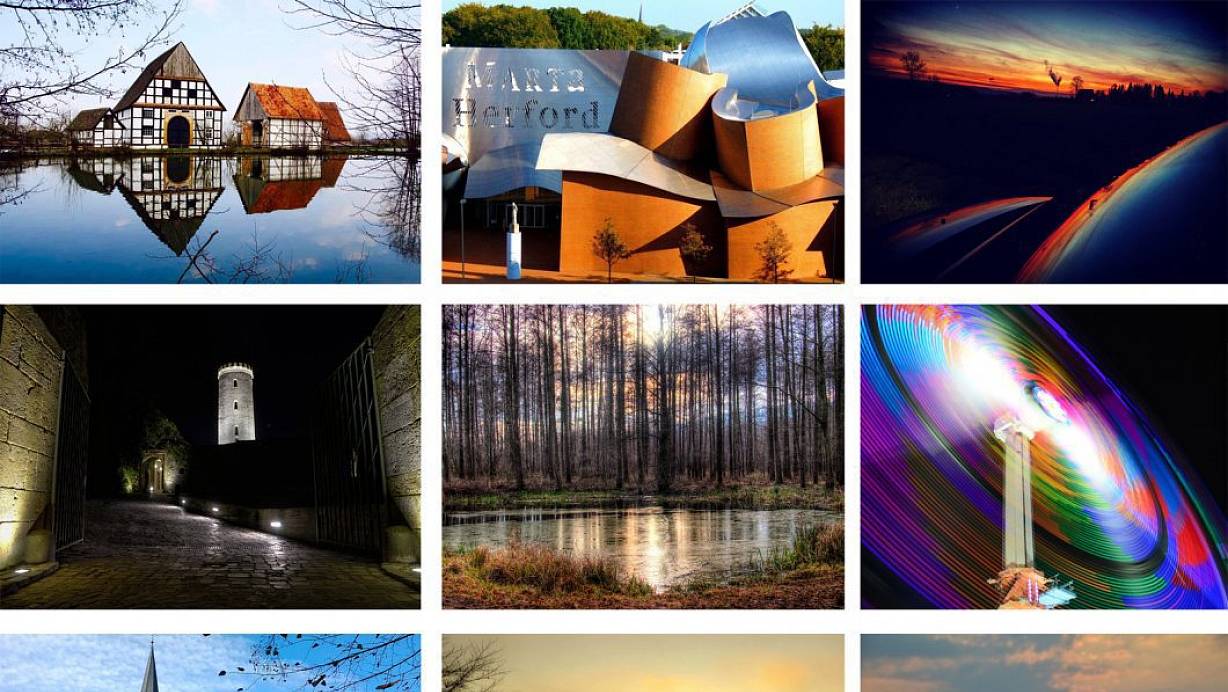Open the half-timbered house reflection photo

(x=210, y=141)
